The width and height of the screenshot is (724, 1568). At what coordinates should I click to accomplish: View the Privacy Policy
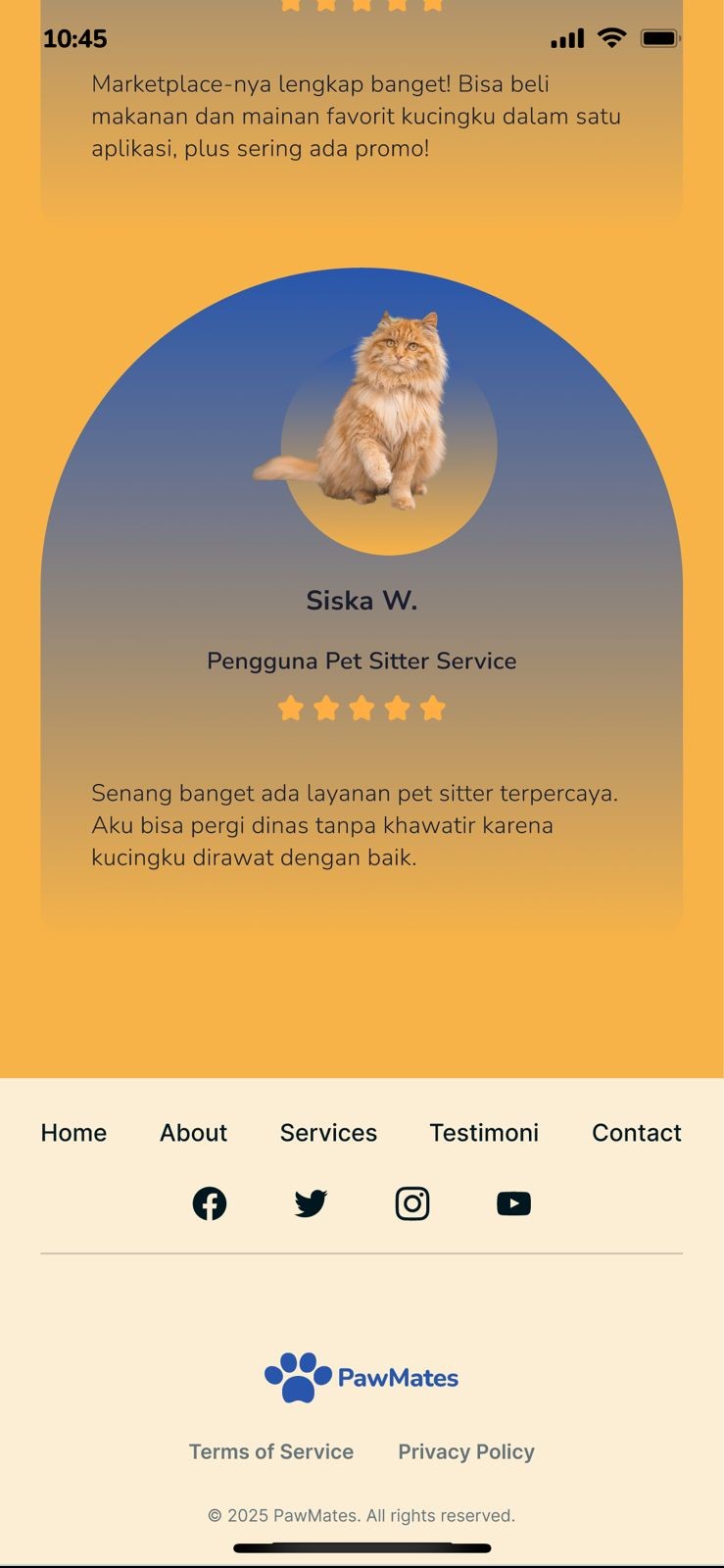(x=466, y=1451)
